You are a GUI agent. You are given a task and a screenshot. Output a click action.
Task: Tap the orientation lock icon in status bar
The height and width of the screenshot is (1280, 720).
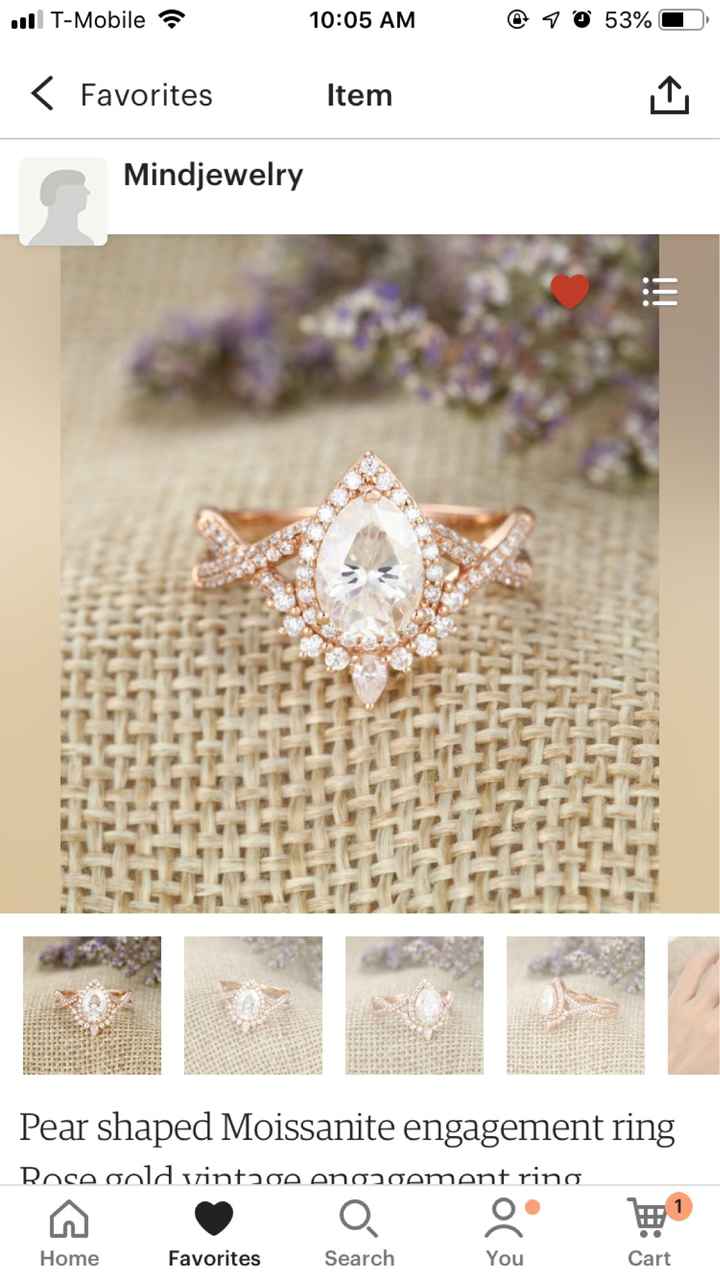pyautogui.click(x=517, y=18)
